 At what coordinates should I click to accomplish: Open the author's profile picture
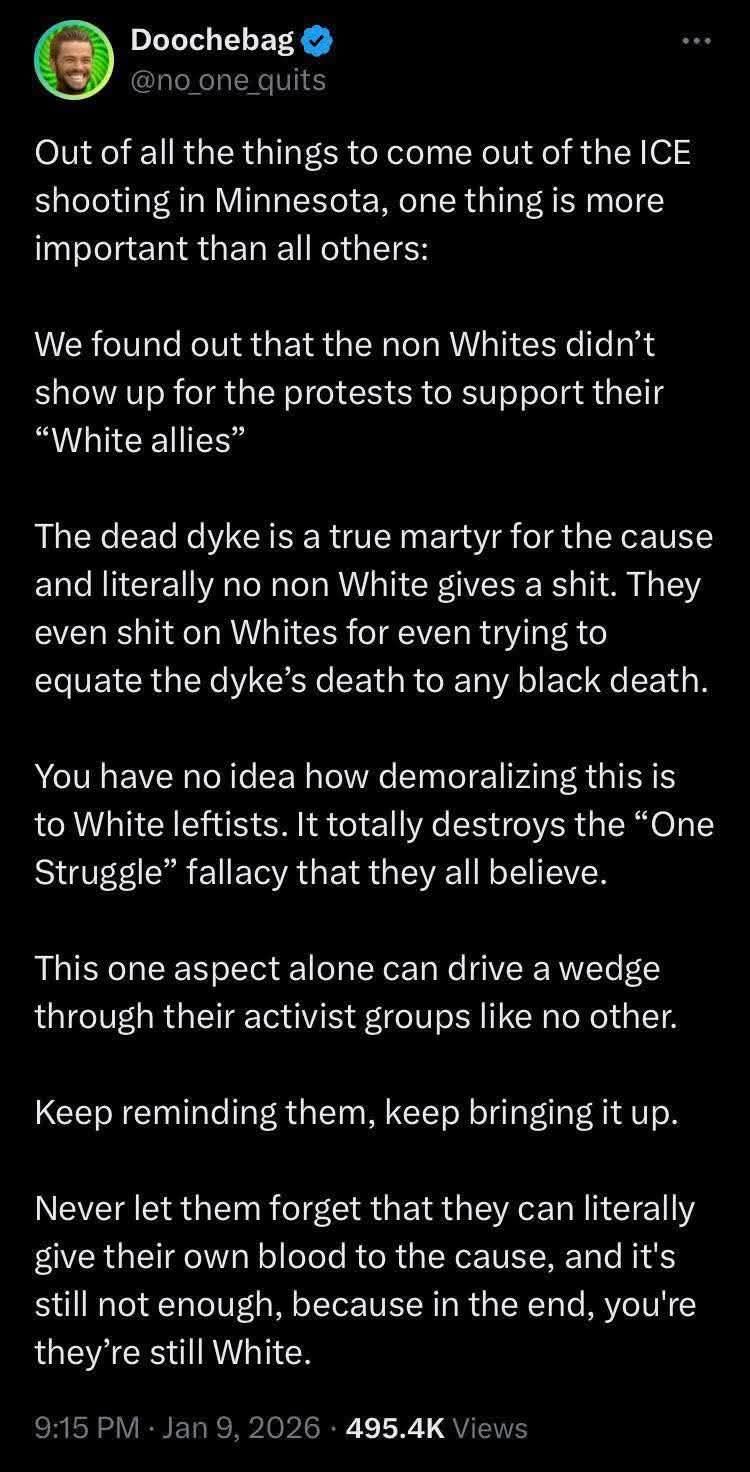click(73, 59)
